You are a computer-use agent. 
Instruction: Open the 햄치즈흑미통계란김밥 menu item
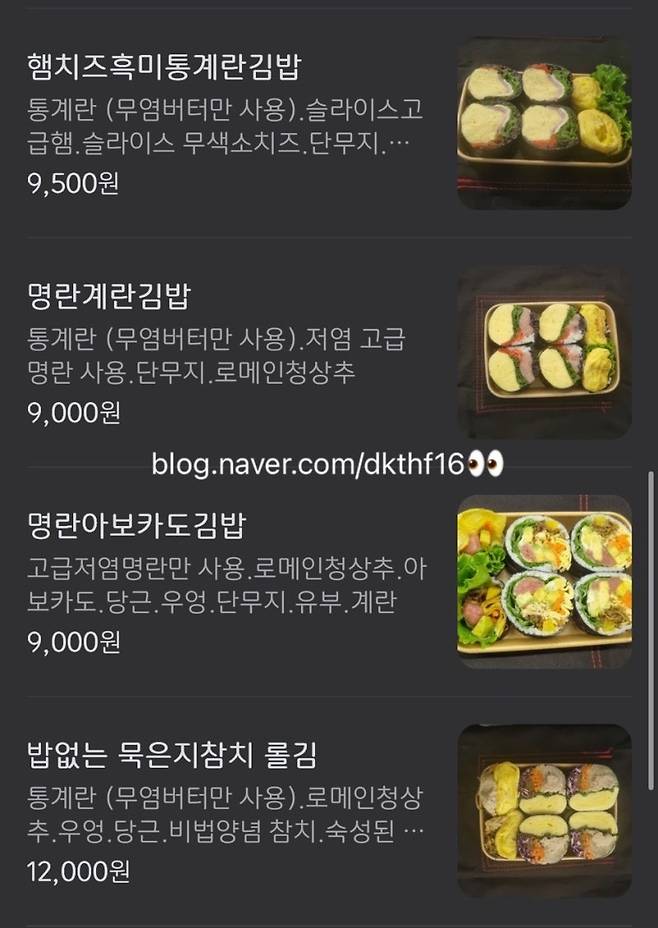[x=164, y=67]
